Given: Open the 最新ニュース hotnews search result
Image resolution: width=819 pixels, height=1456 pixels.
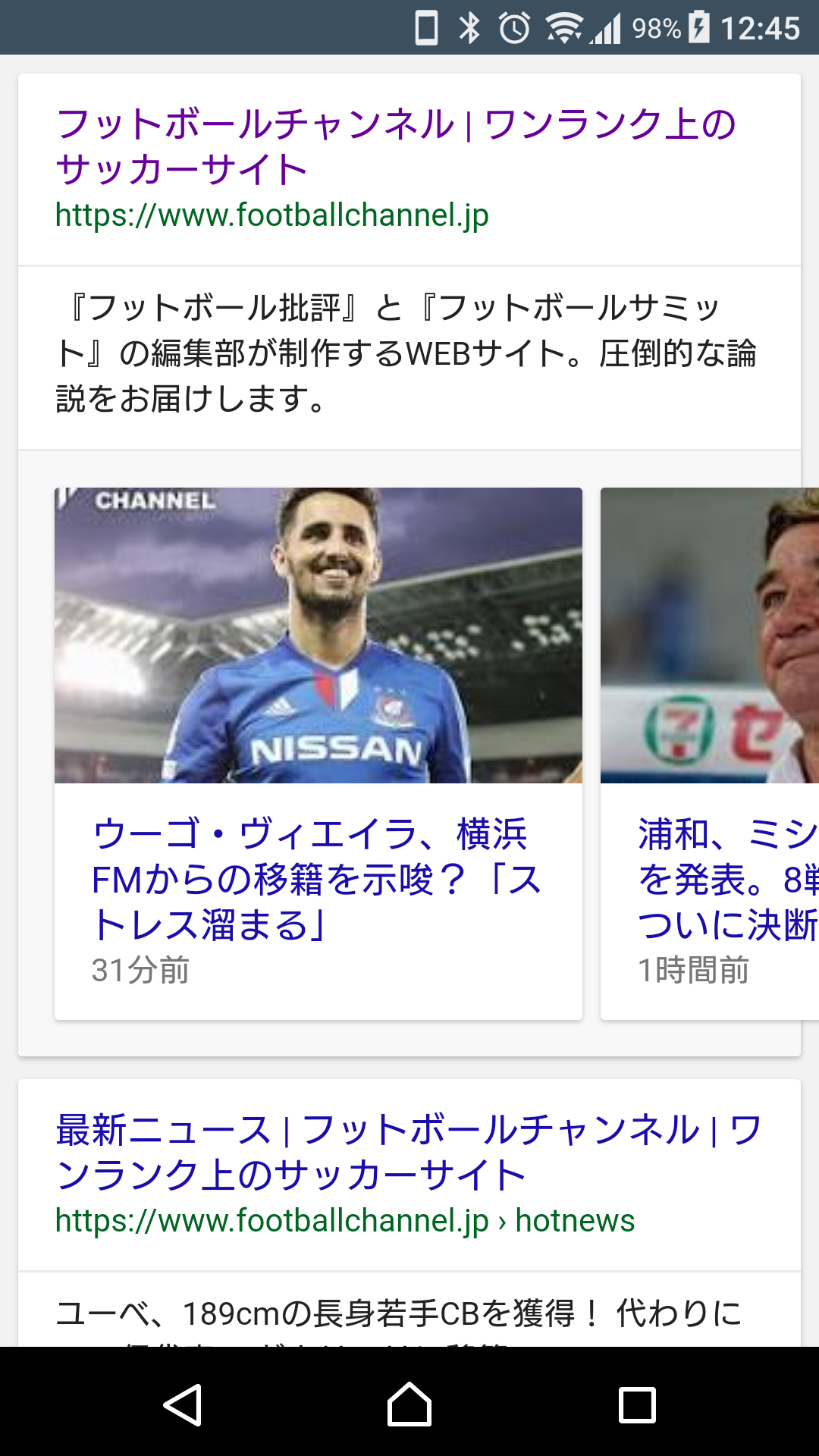Looking at the screenshot, I should tap(408, 1151).
